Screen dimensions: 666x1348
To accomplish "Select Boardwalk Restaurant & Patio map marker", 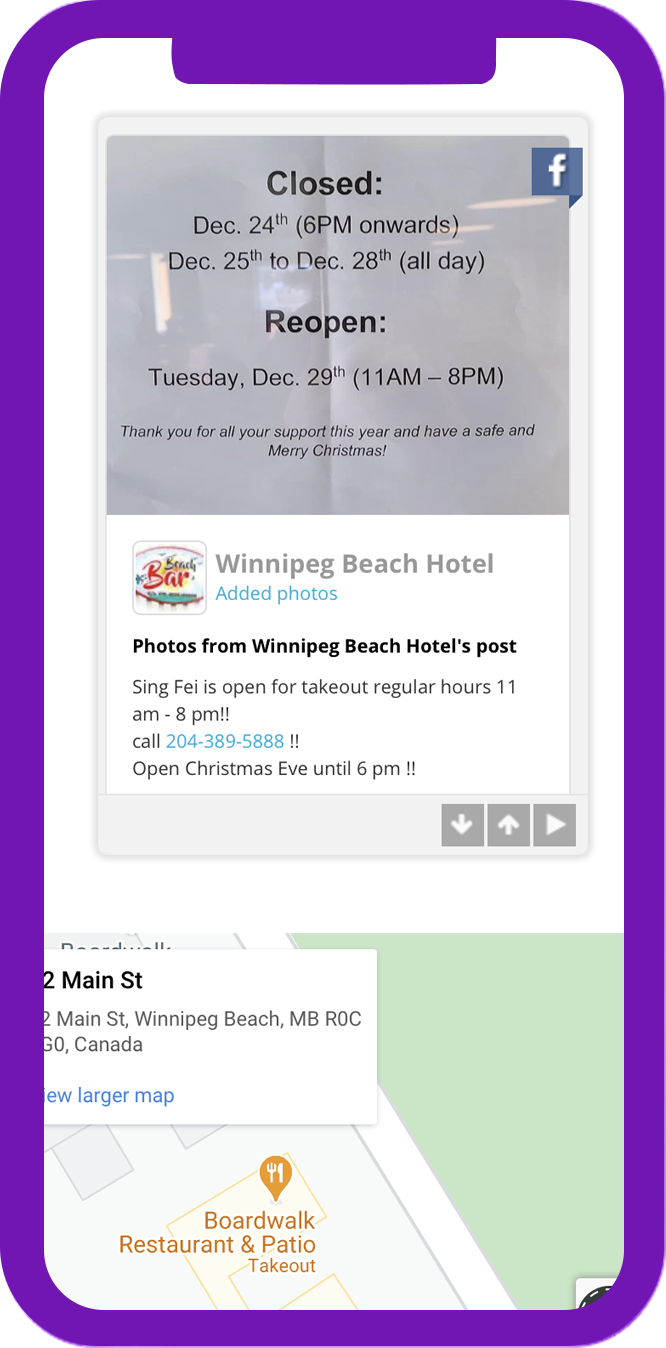I will click(x=275, y=1177).
